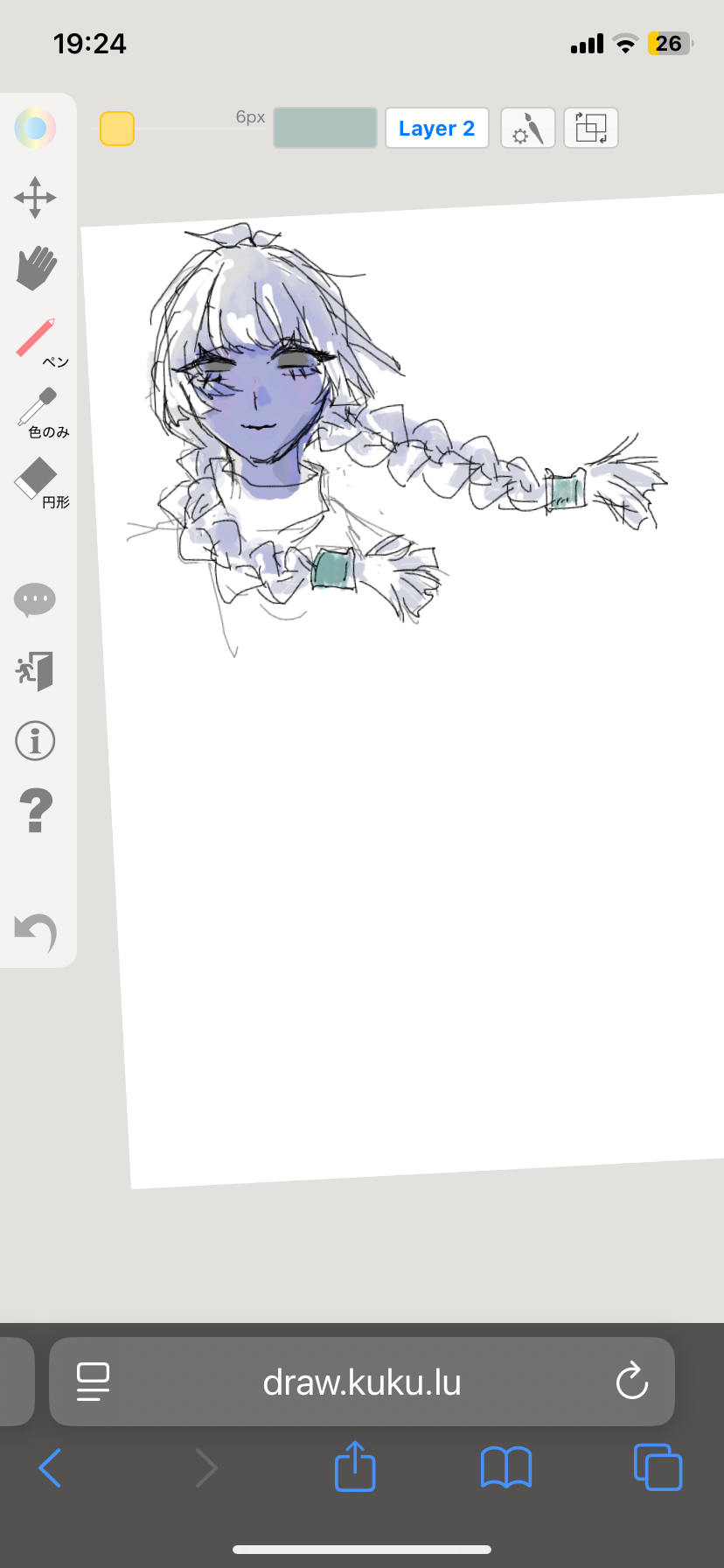Undo the last stroke

(x=36, y=932)
